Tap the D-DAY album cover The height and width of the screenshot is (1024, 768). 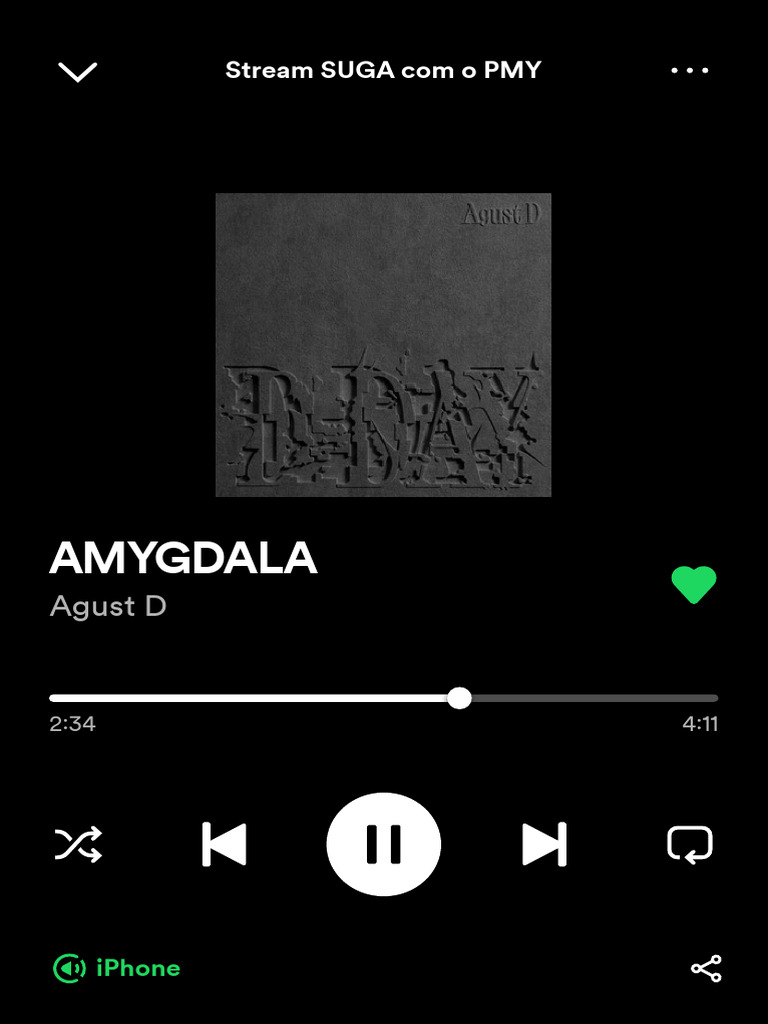point(383,345)
